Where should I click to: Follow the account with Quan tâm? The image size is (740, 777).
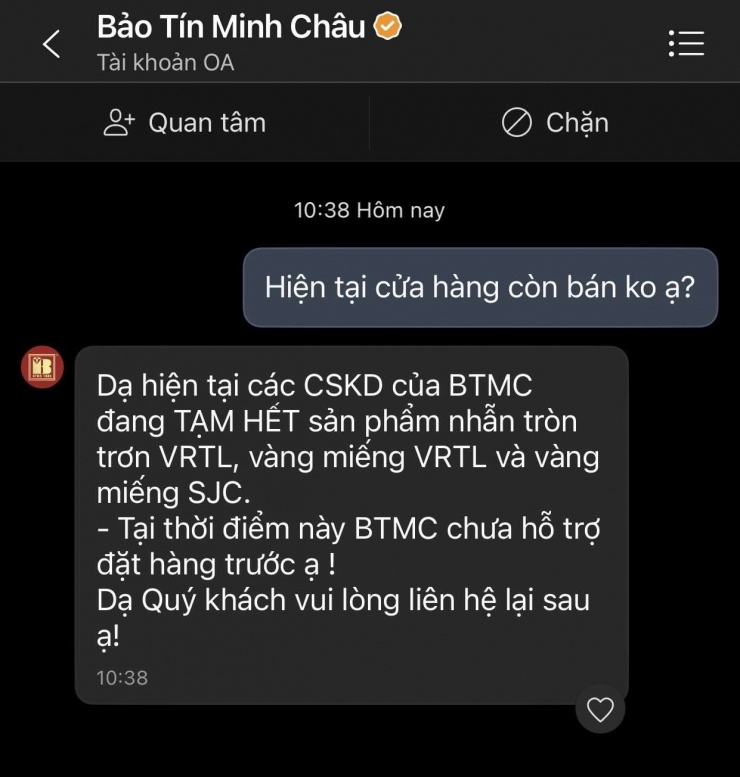[x=185, y=123]
